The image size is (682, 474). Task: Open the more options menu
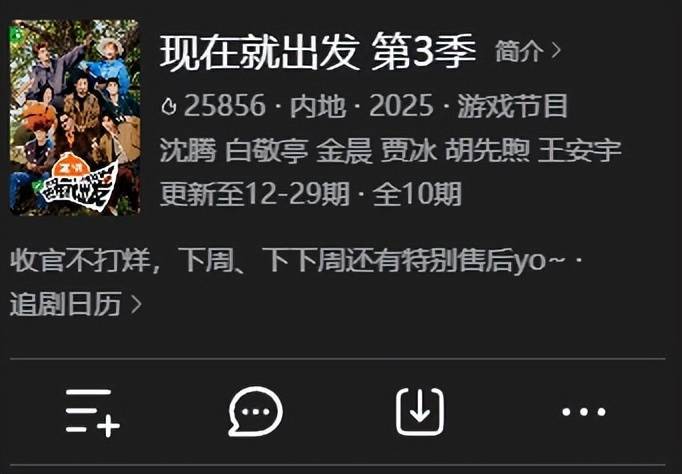click(584, 411)
